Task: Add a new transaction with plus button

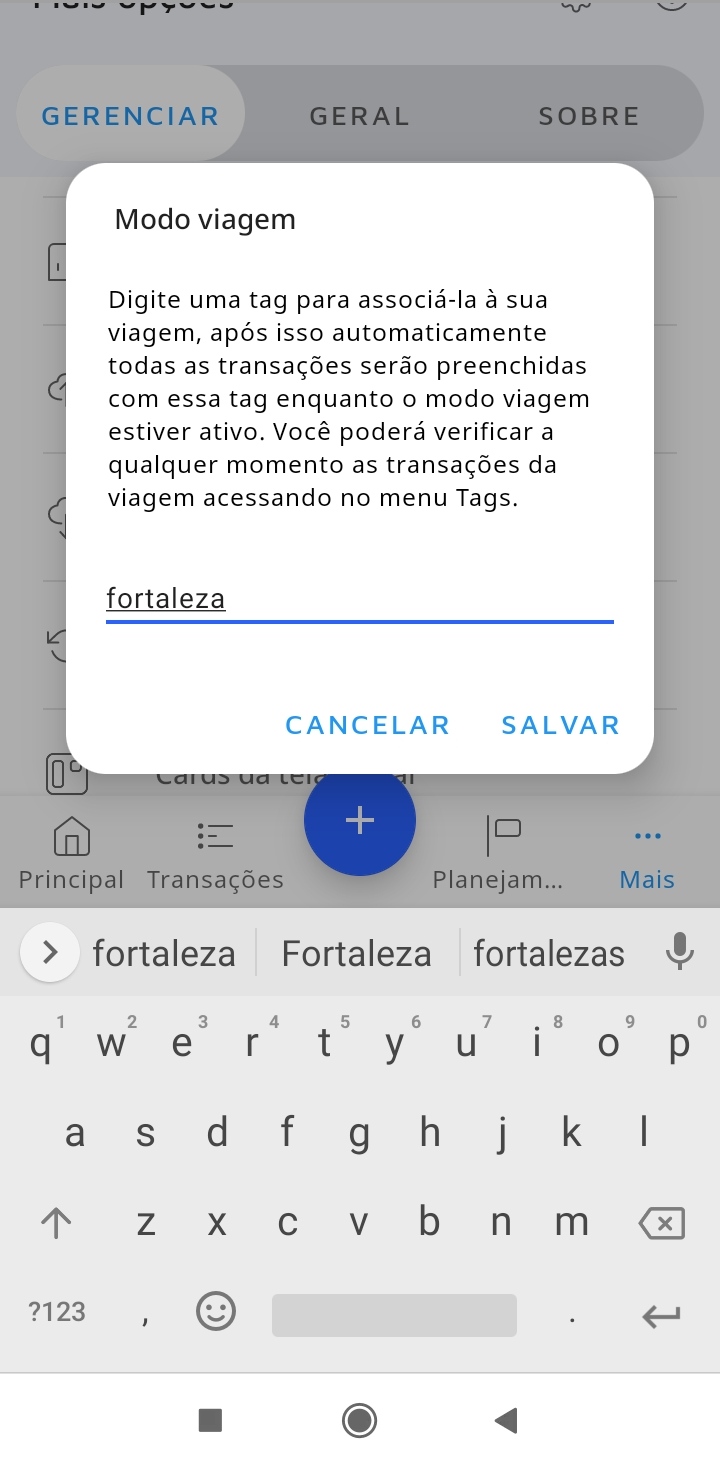Action: click(x=359, y=822)
